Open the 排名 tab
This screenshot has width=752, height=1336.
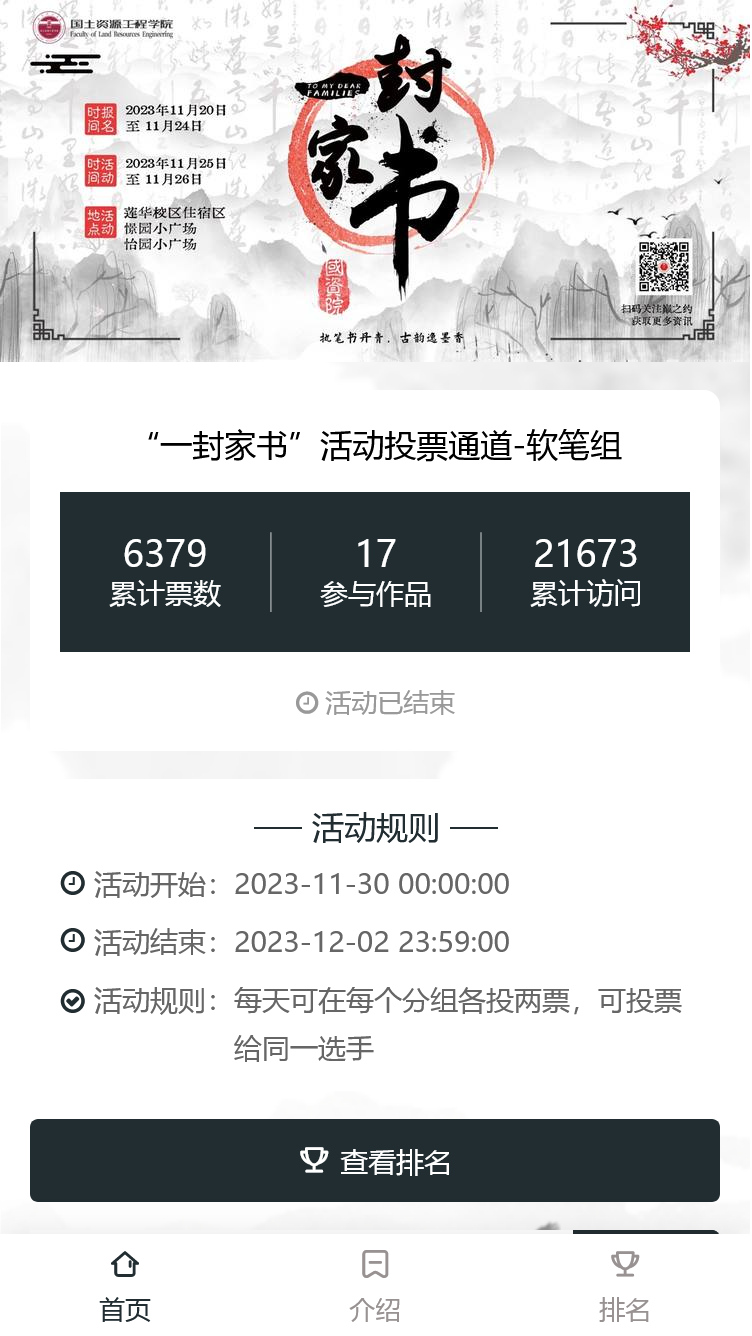pos(625,1285)
